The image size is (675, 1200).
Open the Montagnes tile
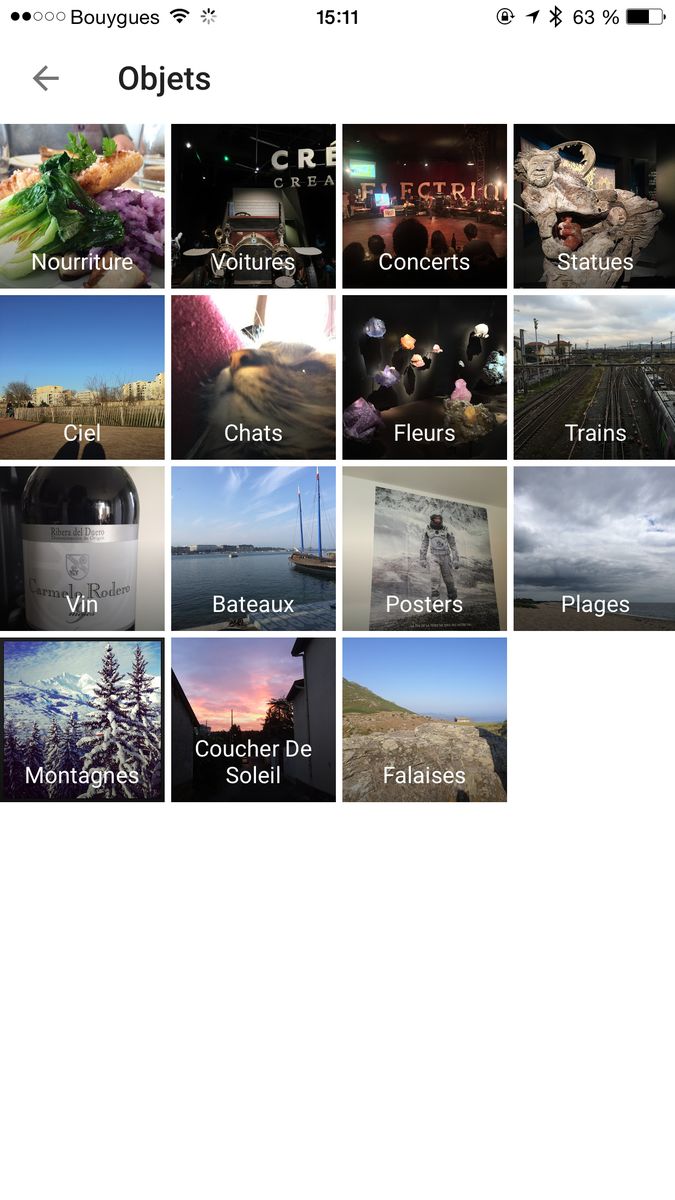[x=82, y=719]
